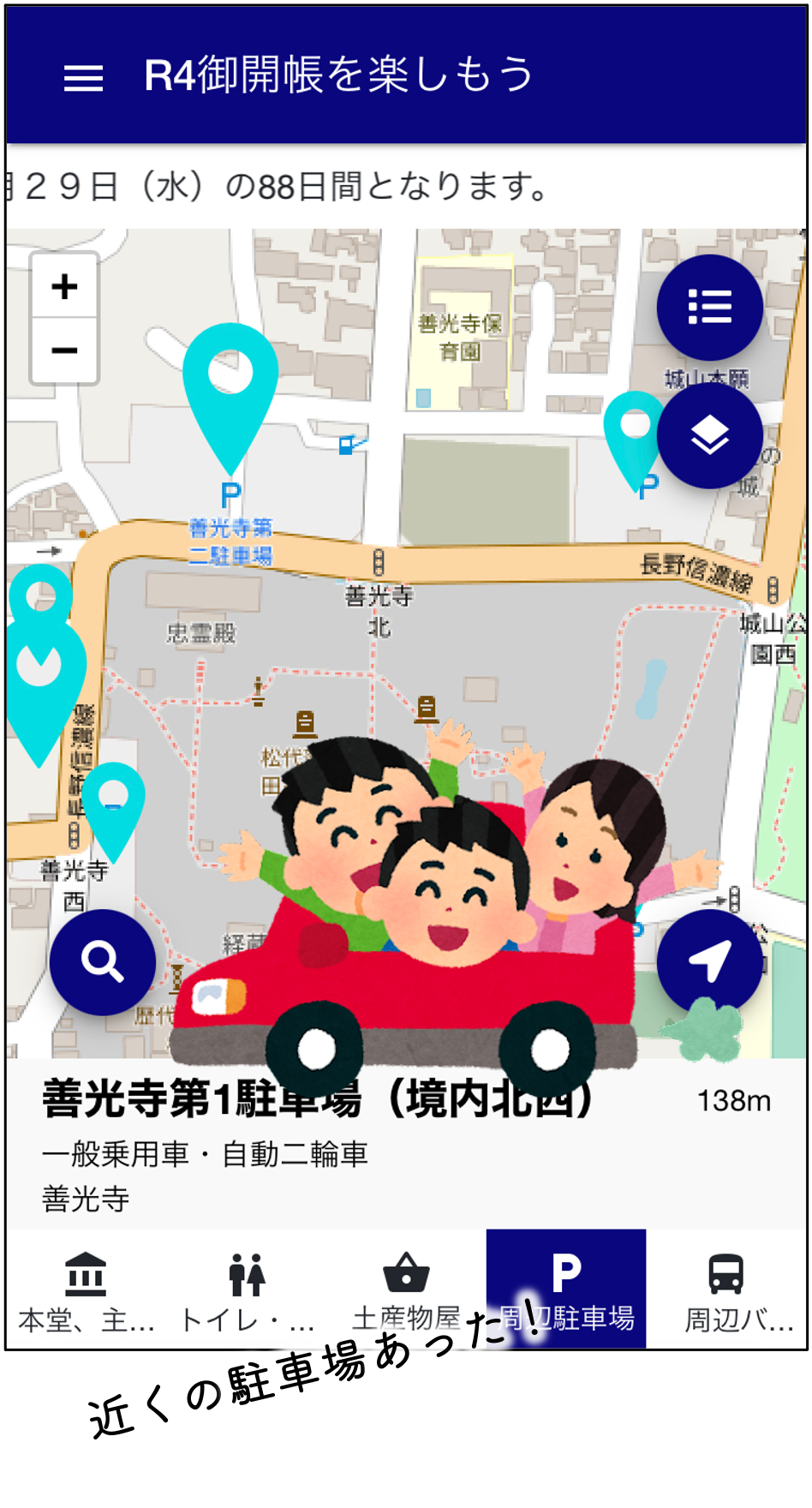Switch to the トイレ facilities view
This screenshot has height=1508, width=812.
pos(247,1288)
